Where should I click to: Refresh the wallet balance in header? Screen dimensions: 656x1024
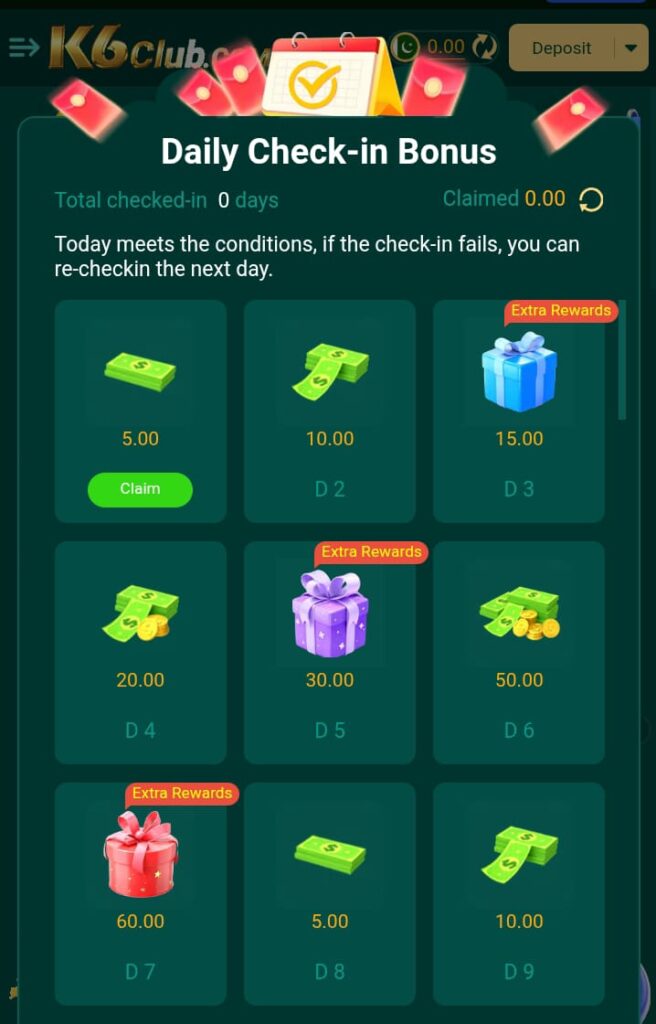tap(484, 46)
